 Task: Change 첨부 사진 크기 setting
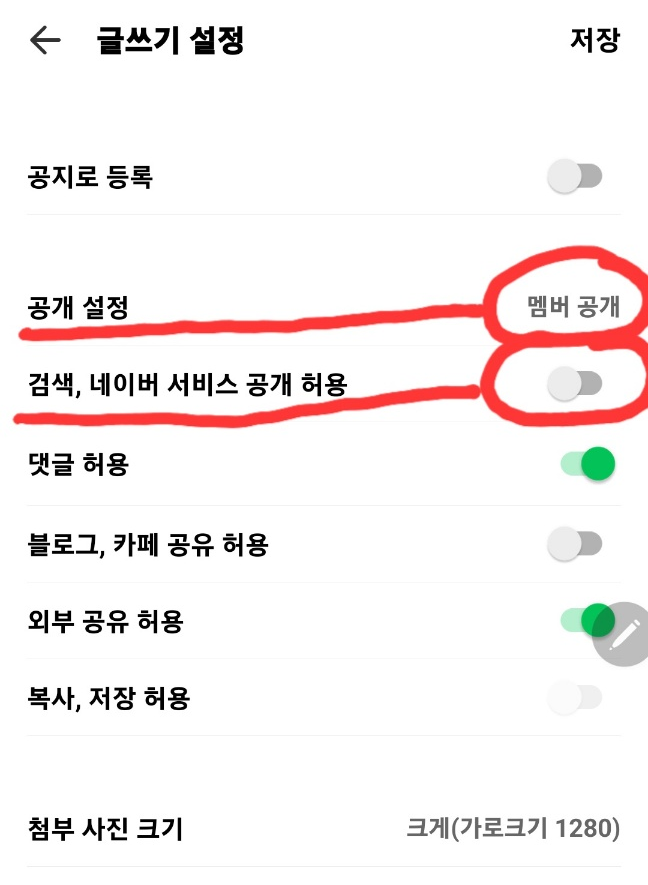pyautogui.click(x=512, y=829)
